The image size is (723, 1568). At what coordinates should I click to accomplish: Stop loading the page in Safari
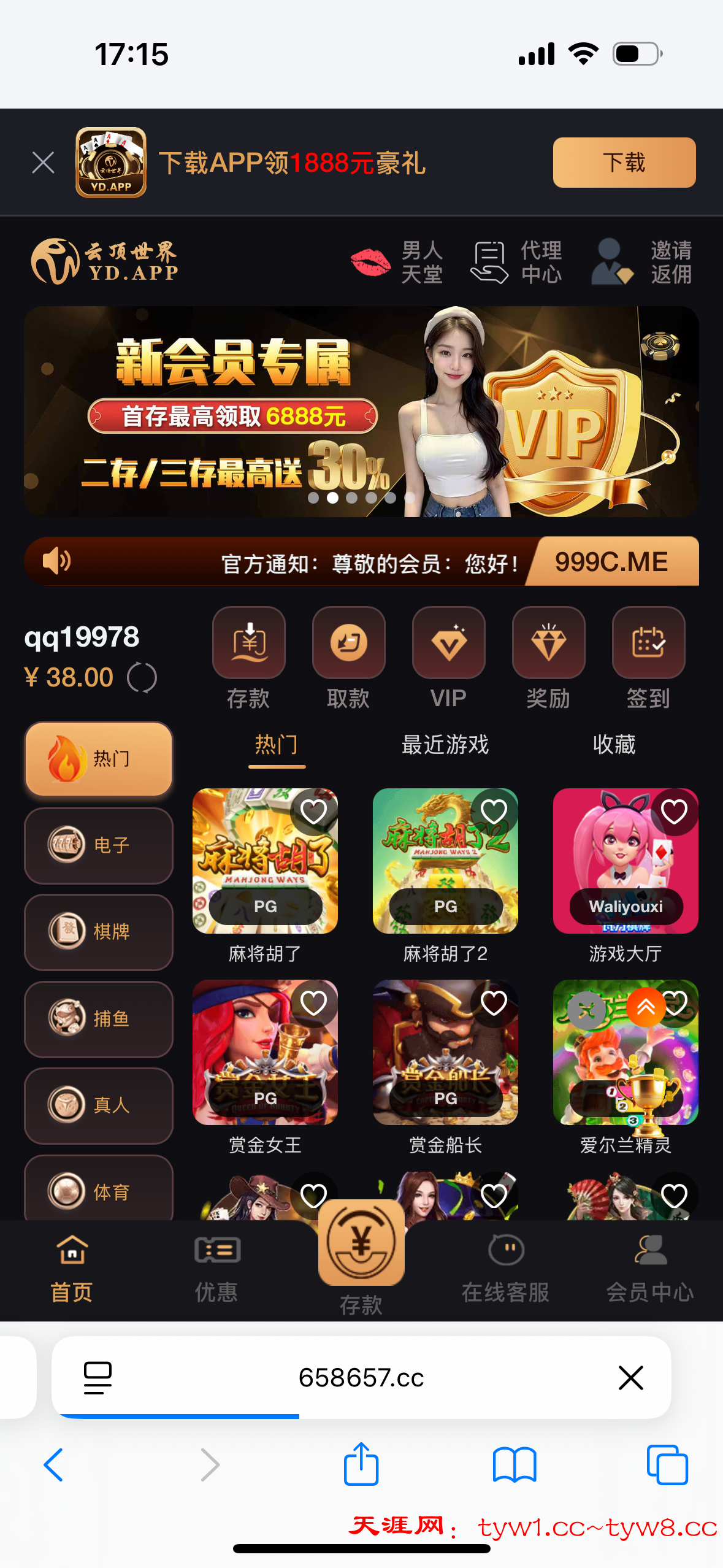[x=630, y=1378]
